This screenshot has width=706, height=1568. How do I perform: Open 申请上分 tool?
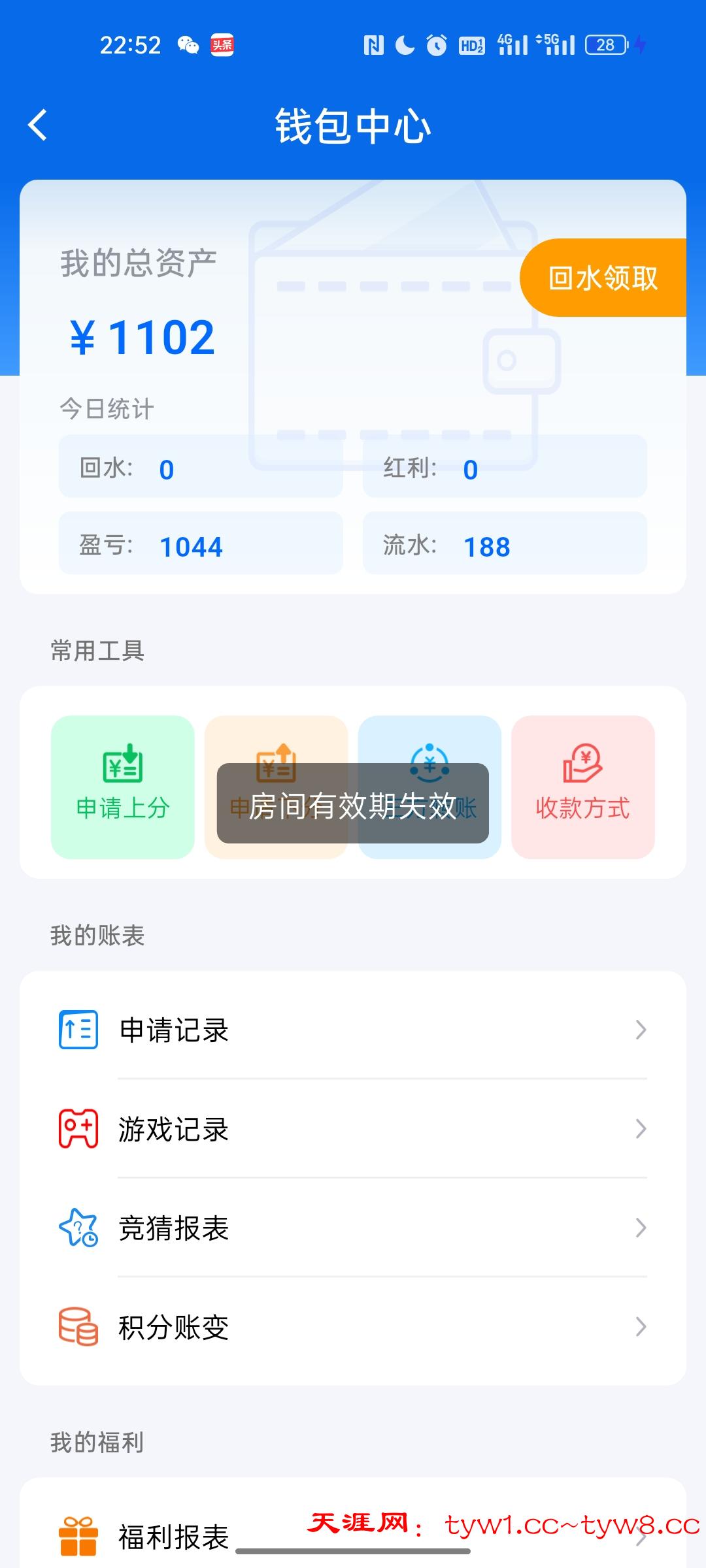tap(123, 787)
